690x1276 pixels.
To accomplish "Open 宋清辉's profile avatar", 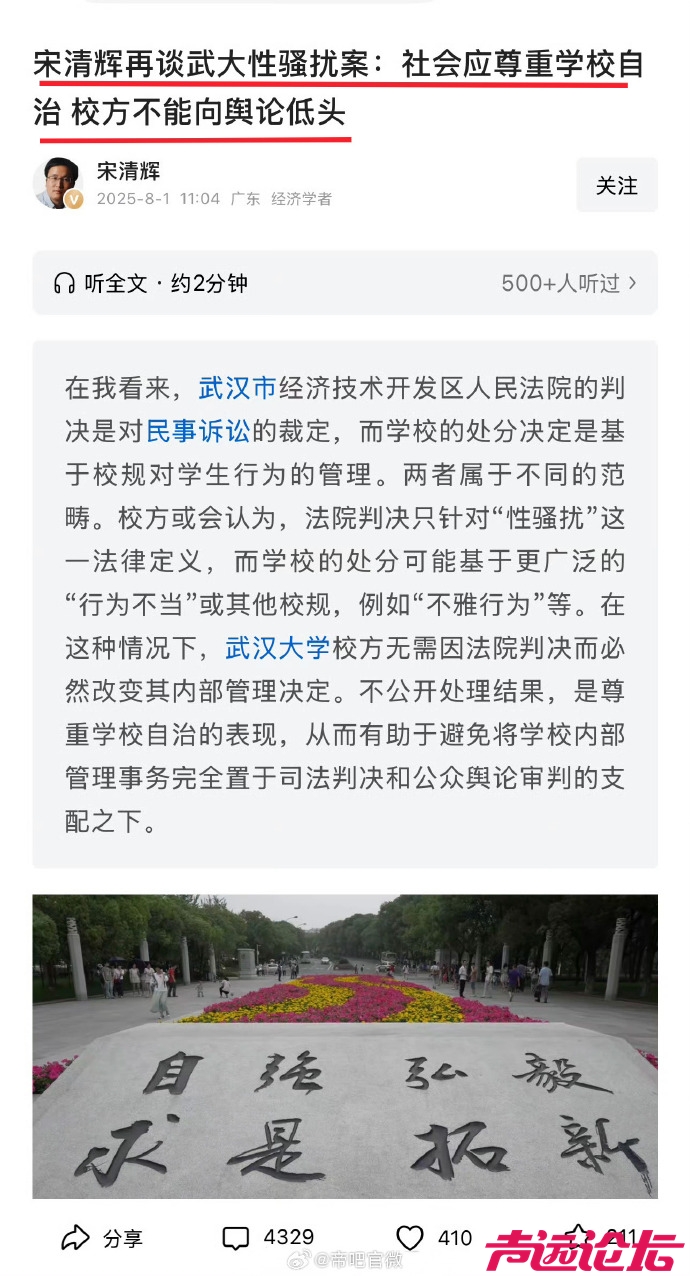I will click(x=57, y=184).
